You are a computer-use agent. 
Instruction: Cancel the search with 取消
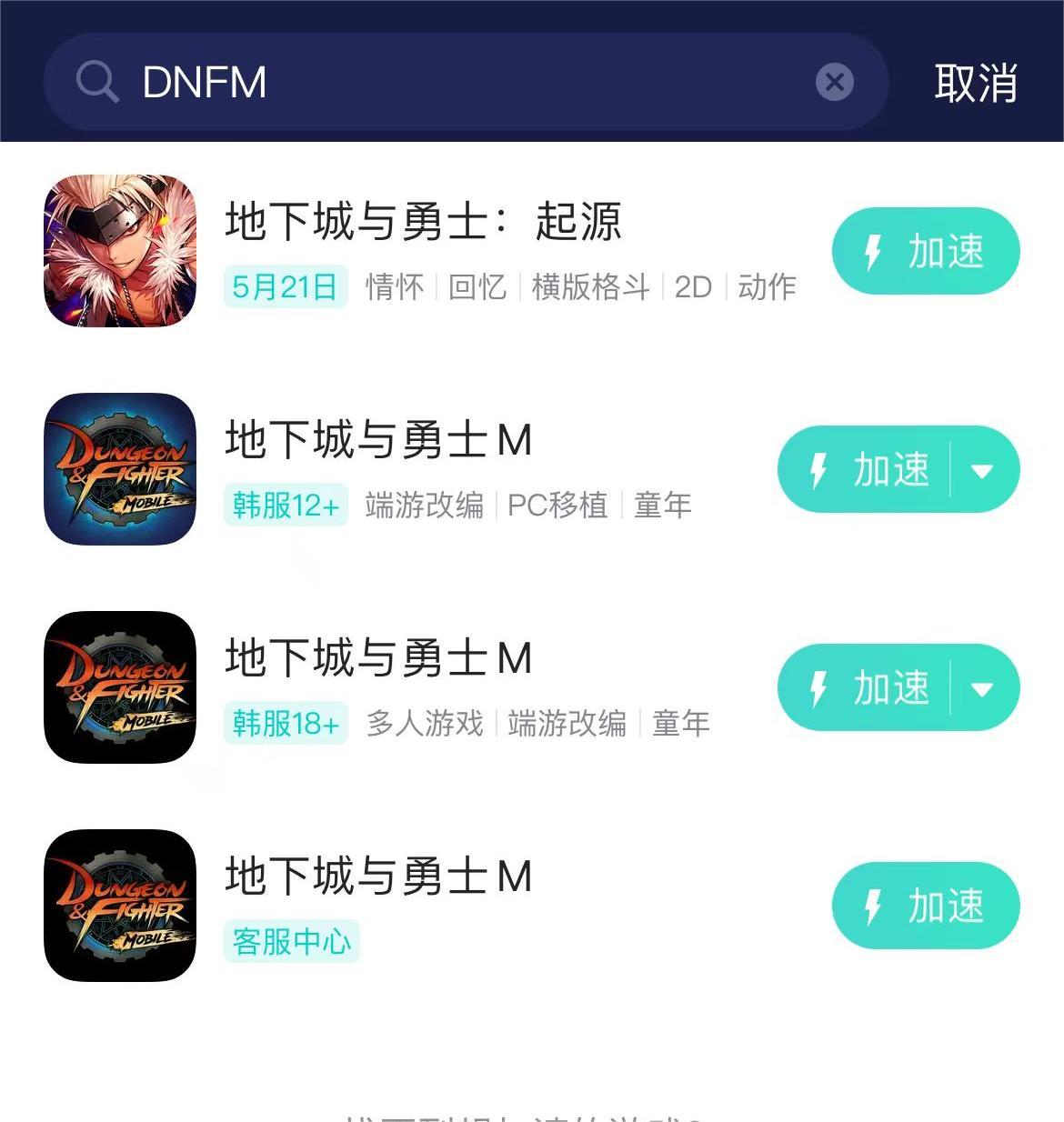pyautogui.click(x=975, y=83)
